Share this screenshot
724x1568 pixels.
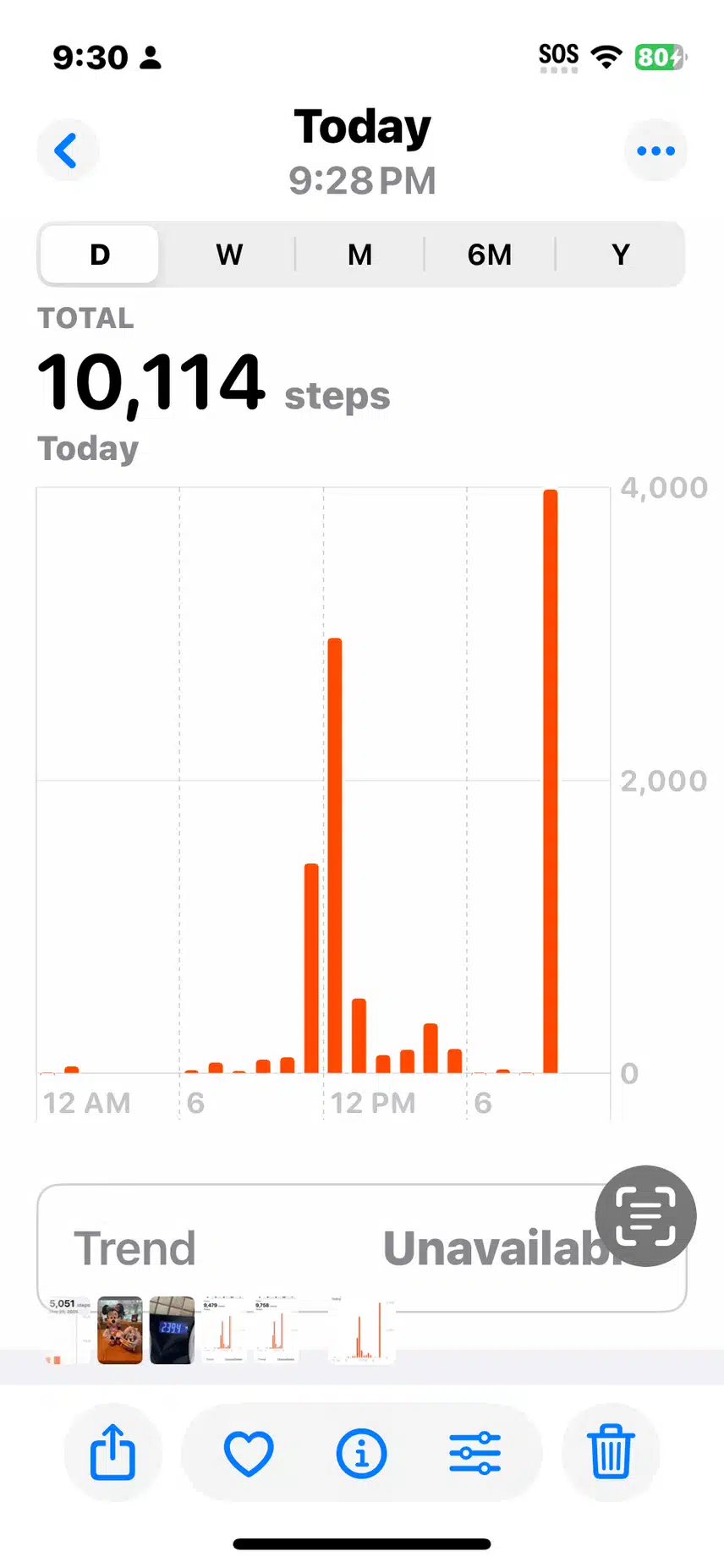pyautogui.click(x=112, y=1452)
